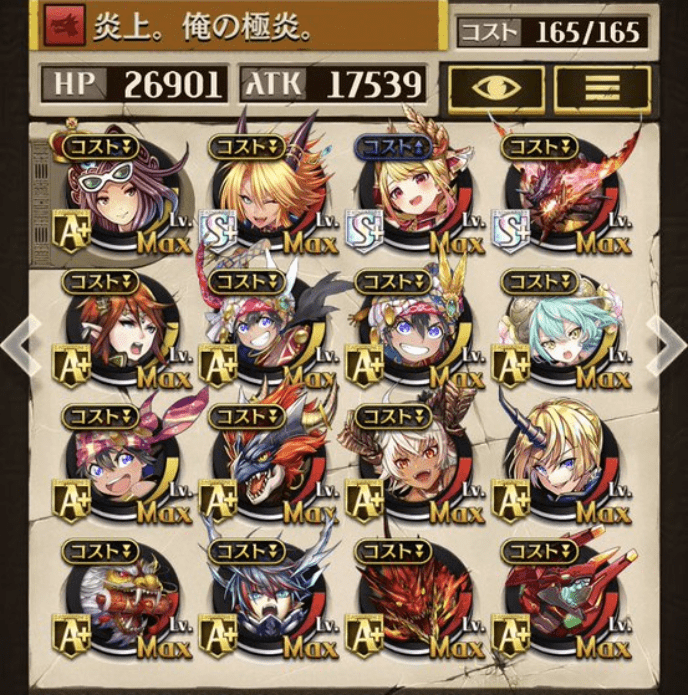This screenshot has height=695, width=688.
Task: Go to the previous deck arrow
Action: (x=22, y=345)
